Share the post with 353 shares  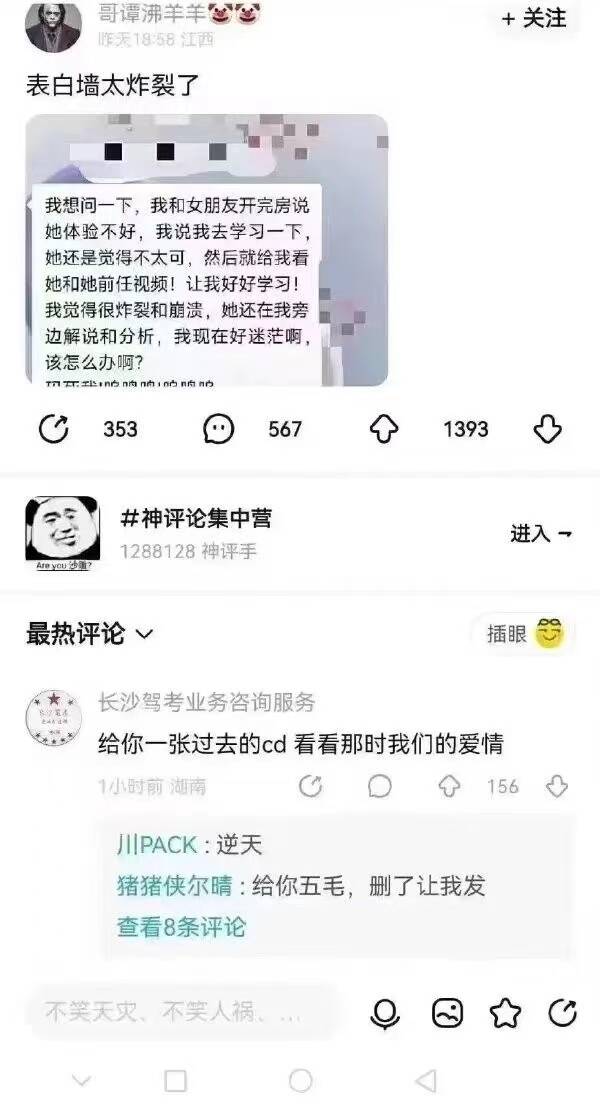[52, 429]
